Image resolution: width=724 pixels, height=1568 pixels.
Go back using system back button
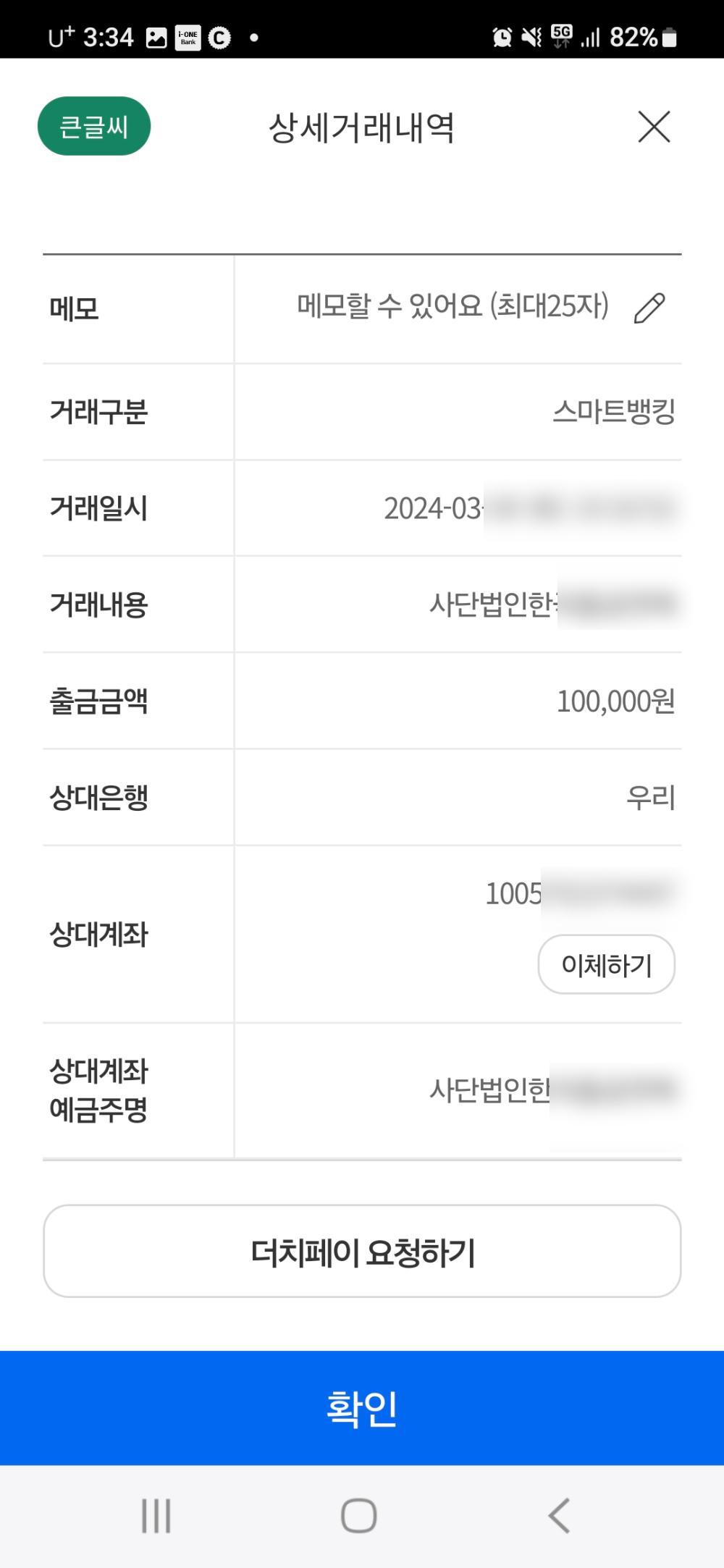pos(559,1515)
